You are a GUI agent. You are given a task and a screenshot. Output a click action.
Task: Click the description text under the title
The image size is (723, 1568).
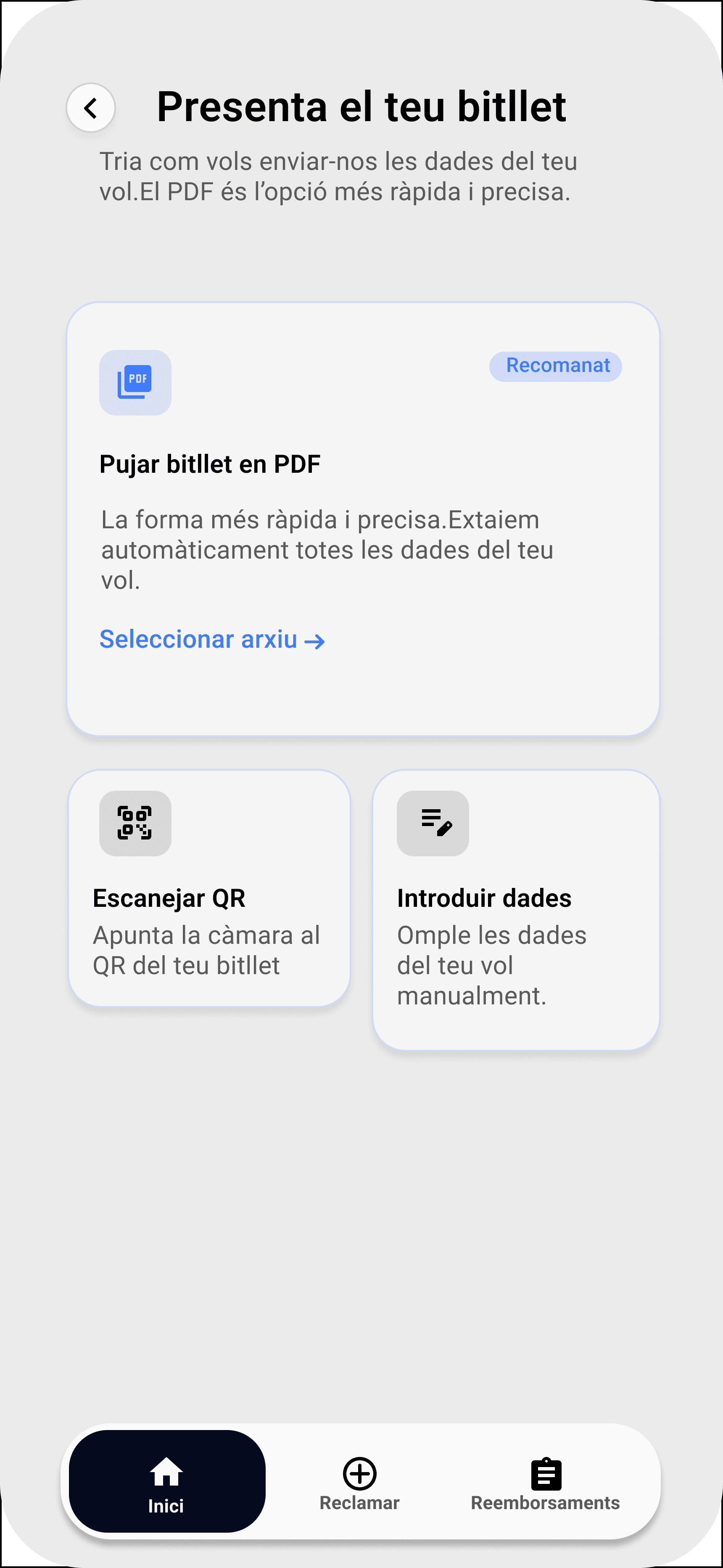[x=338, y=177]
